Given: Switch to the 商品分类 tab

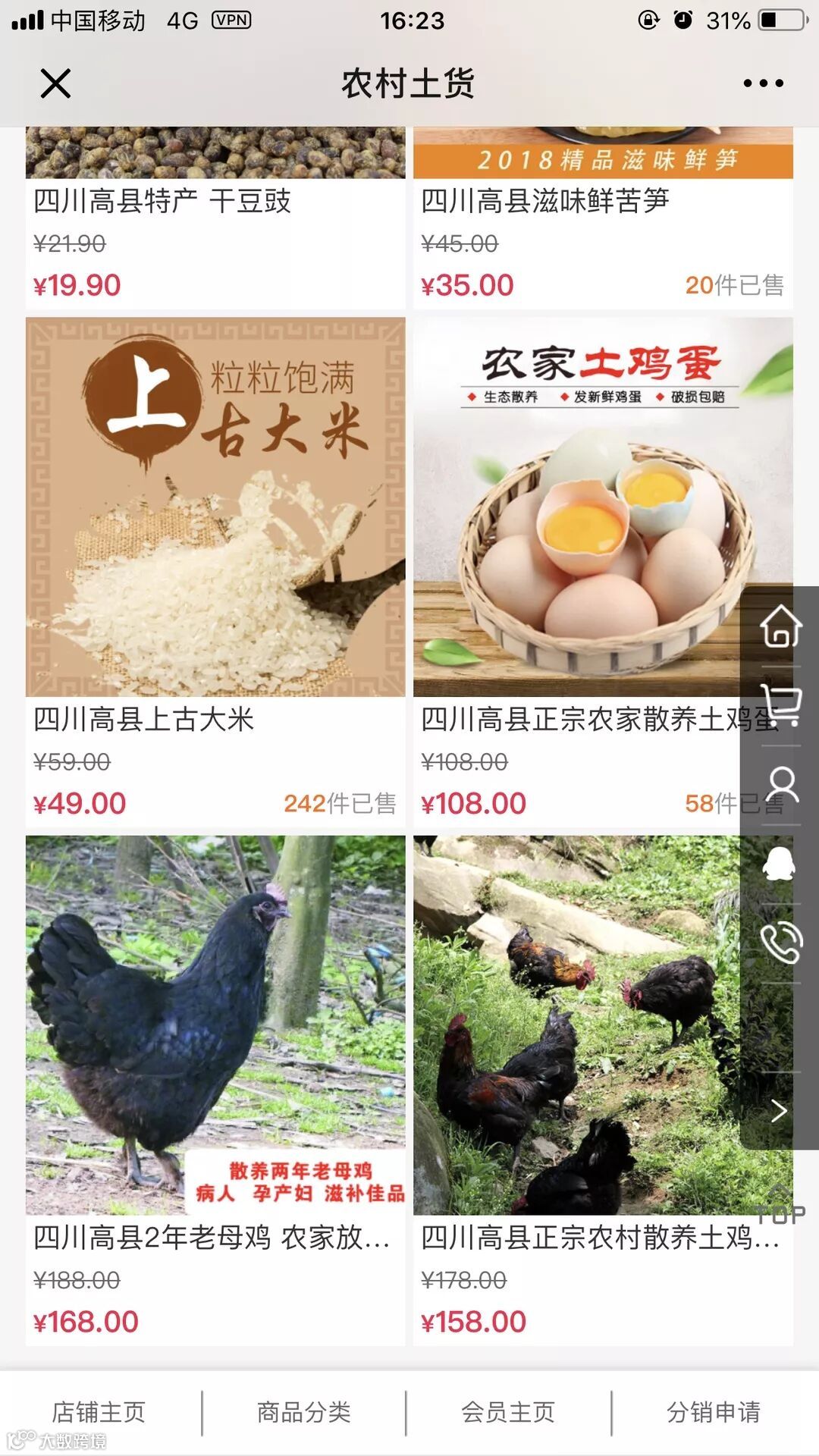Looking at the screenshot, I should pos(303,1412).
